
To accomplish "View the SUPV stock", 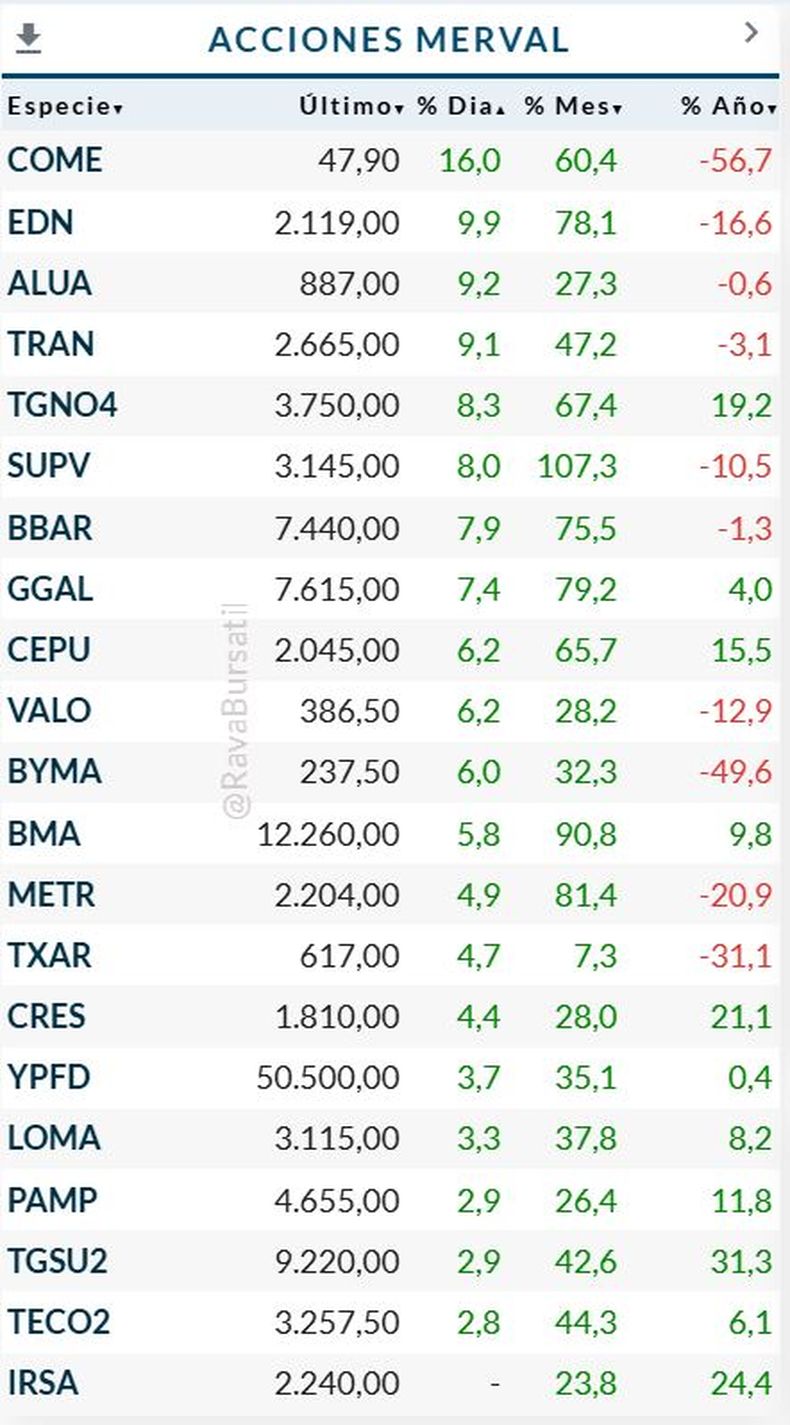I will point(390,466).
